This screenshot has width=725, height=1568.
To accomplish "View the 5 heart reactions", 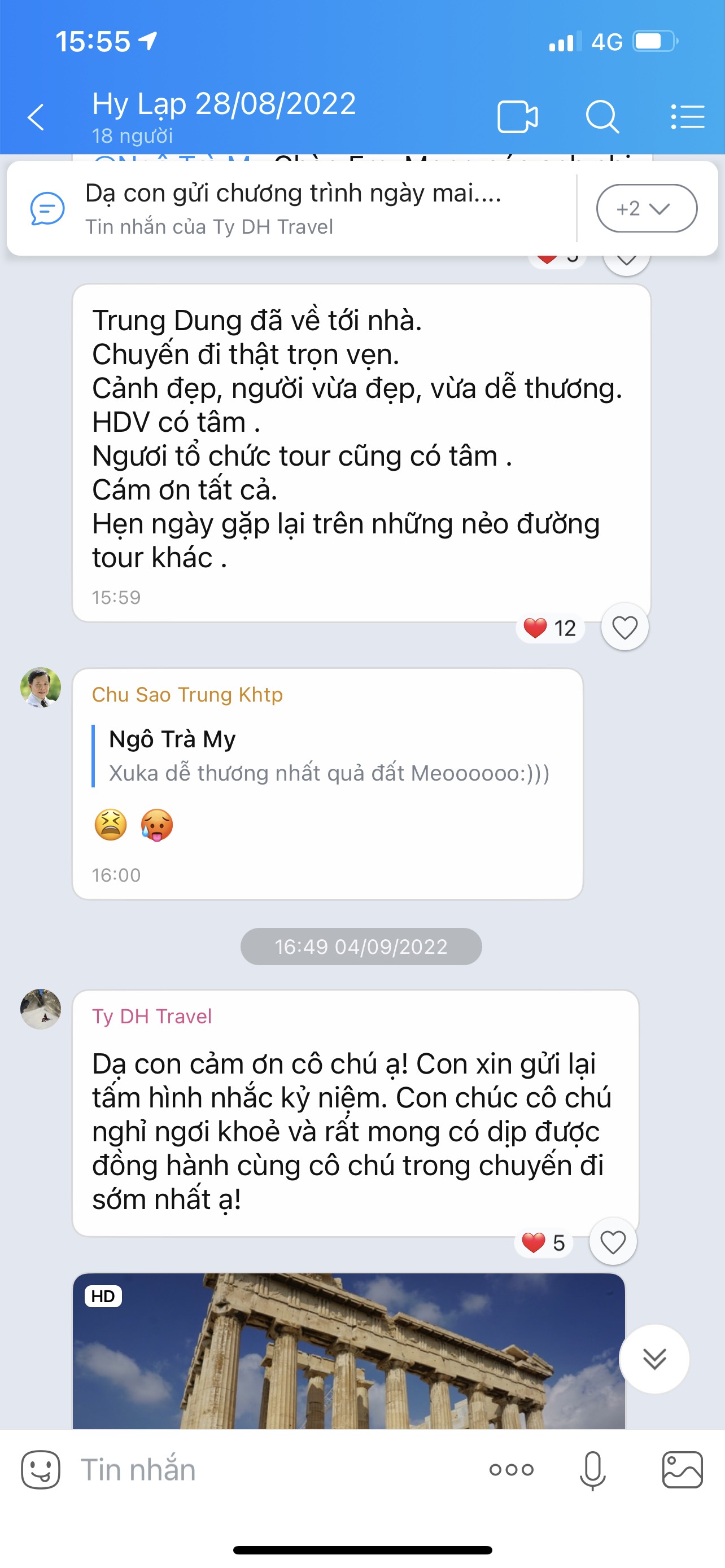I will pyautogui.click(x=544, y=1242).
